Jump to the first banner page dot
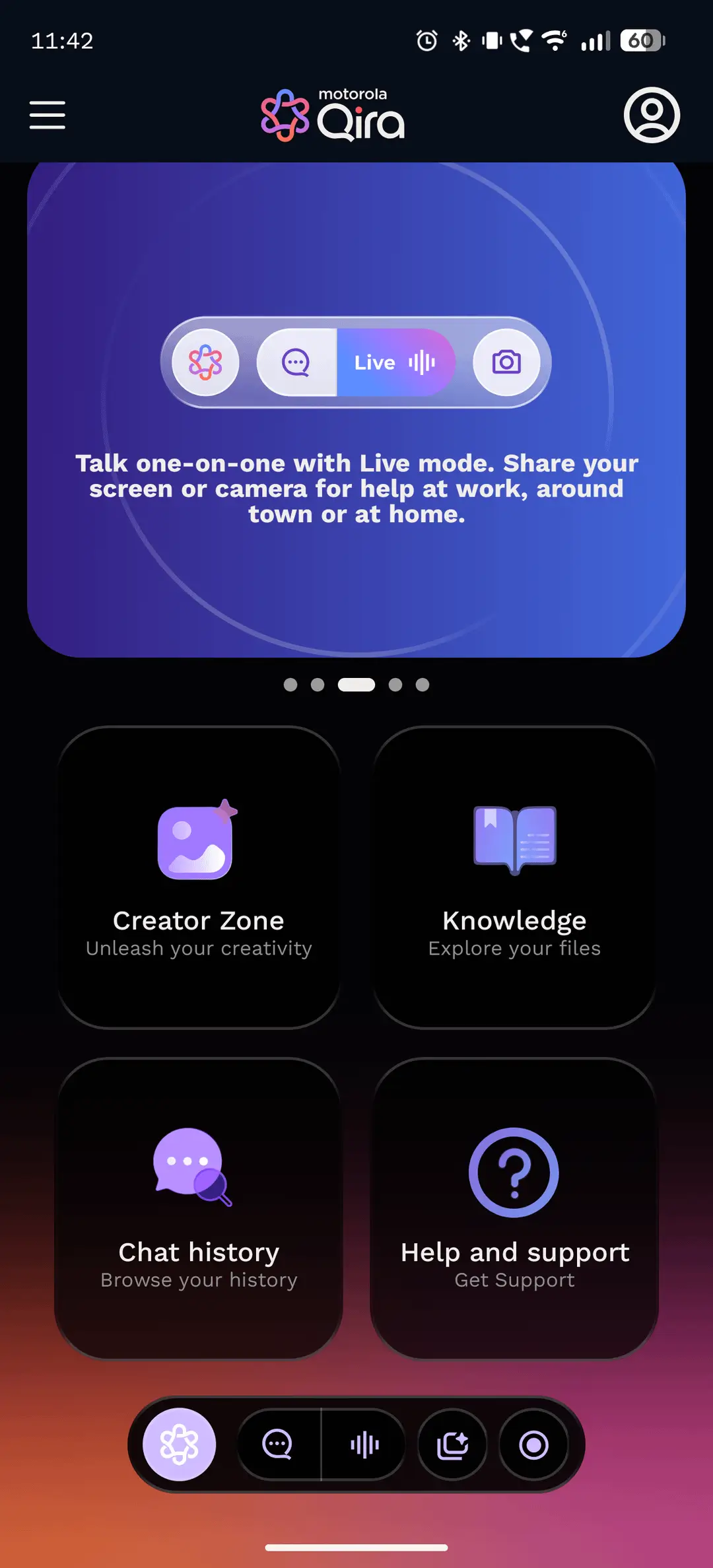 [x=290, y=685]
